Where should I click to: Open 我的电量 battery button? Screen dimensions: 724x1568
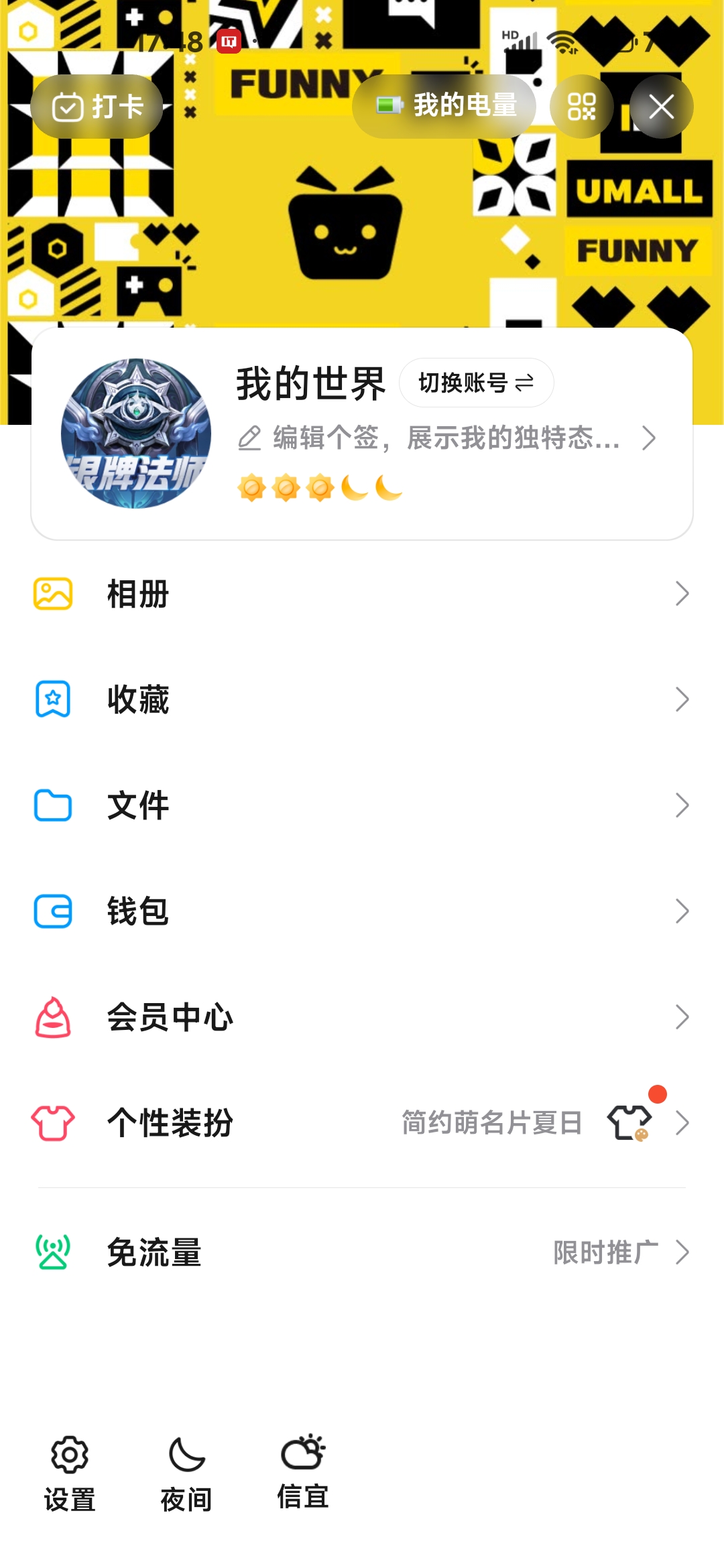click(444, 106)
